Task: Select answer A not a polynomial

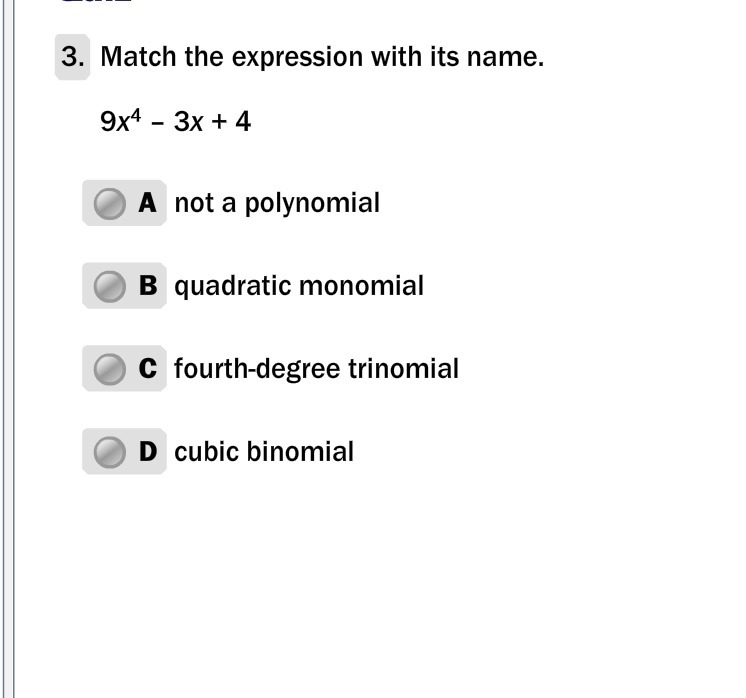Action: 108,204
